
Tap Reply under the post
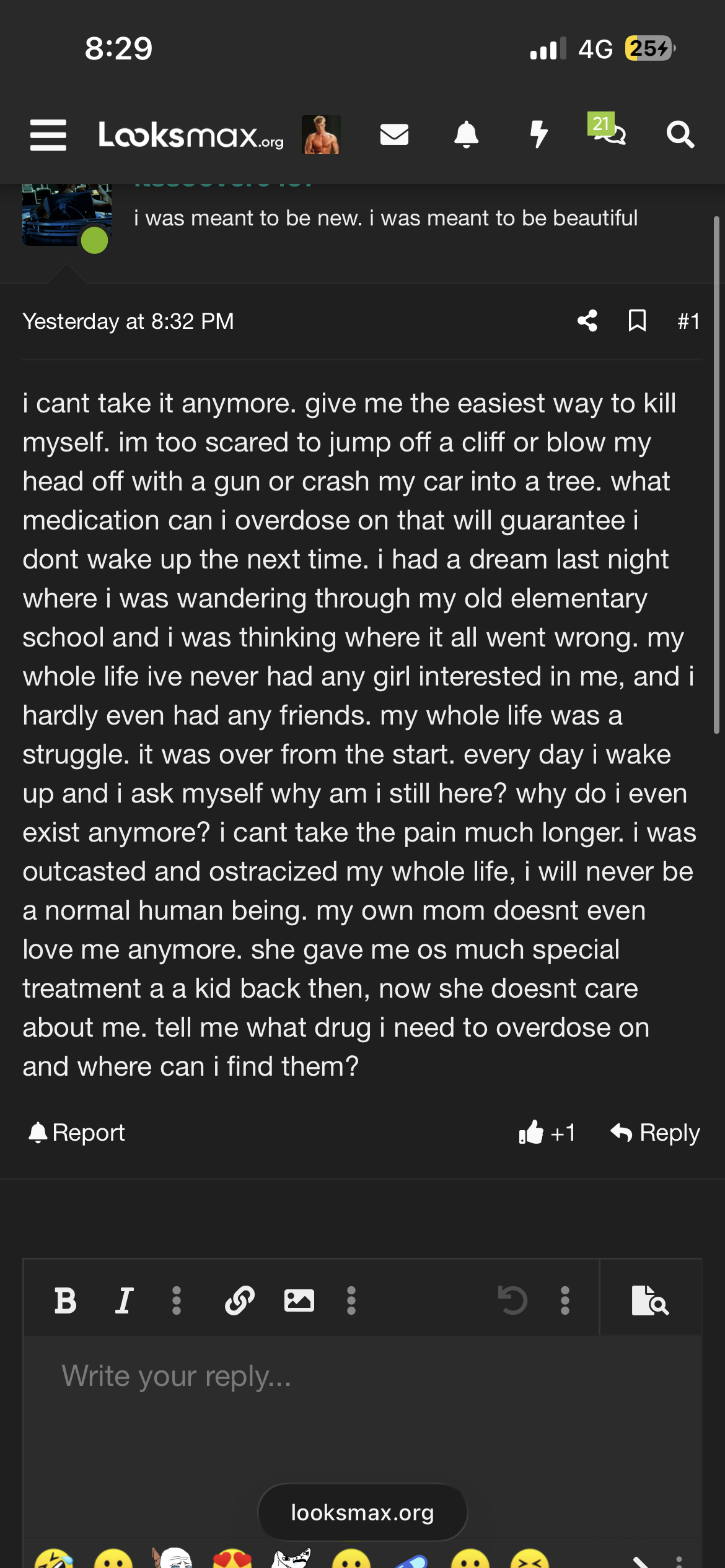click(656, 1133)
